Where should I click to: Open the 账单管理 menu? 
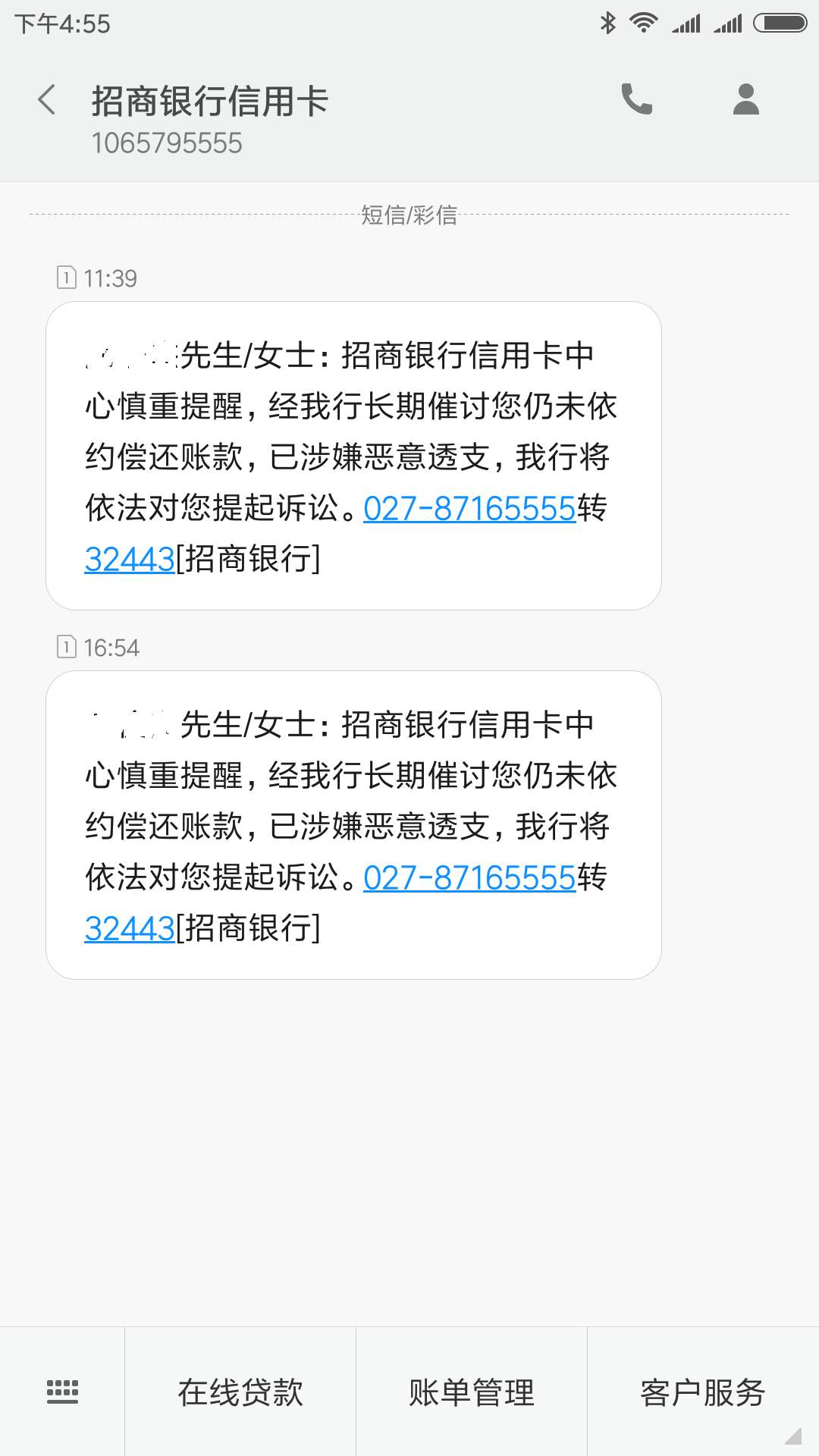[x=472, y=1392]
